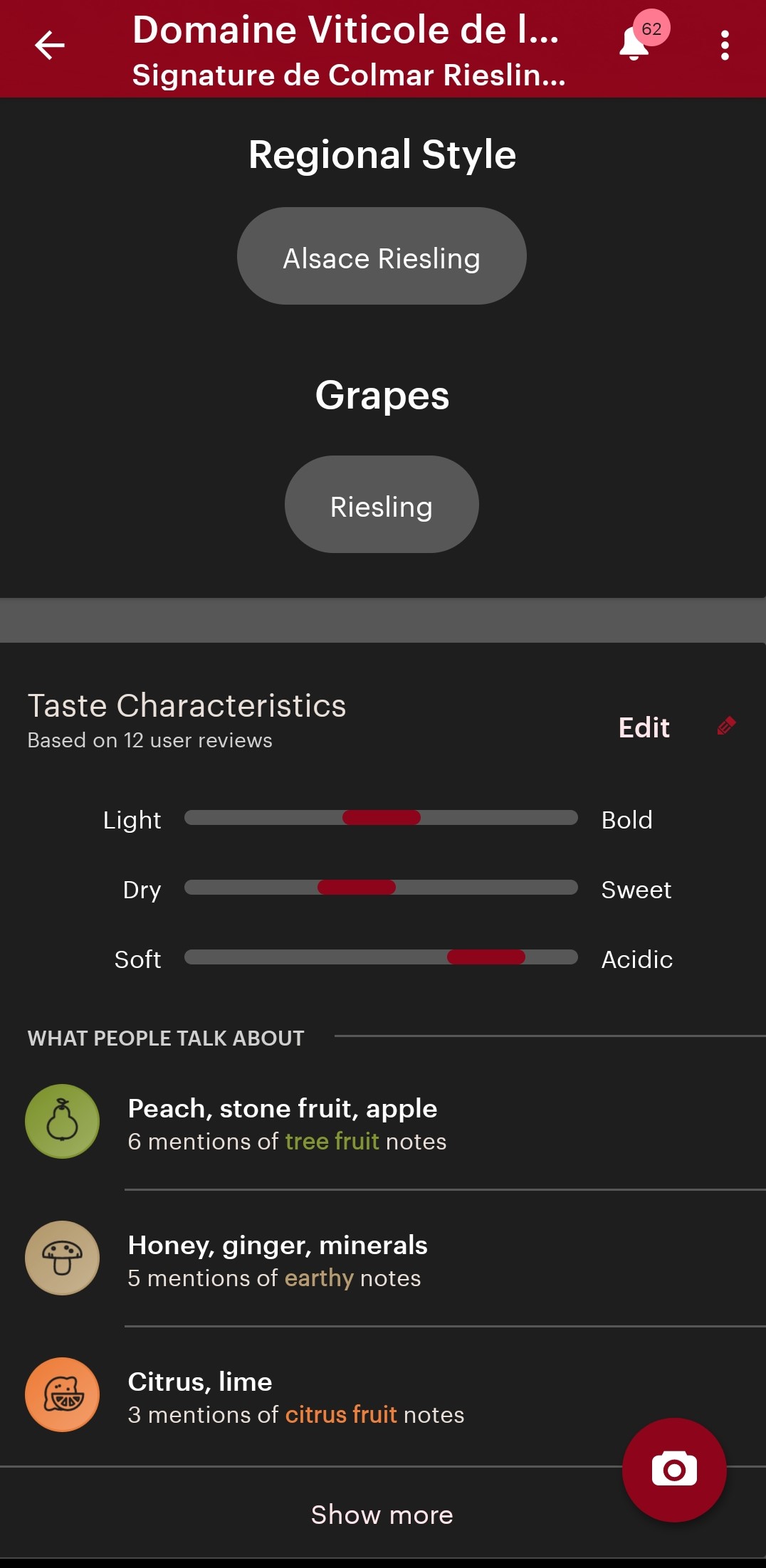The image size is (766, 1568).
Task: Edit the taste characteristics
Action: [x=676, y=727]
